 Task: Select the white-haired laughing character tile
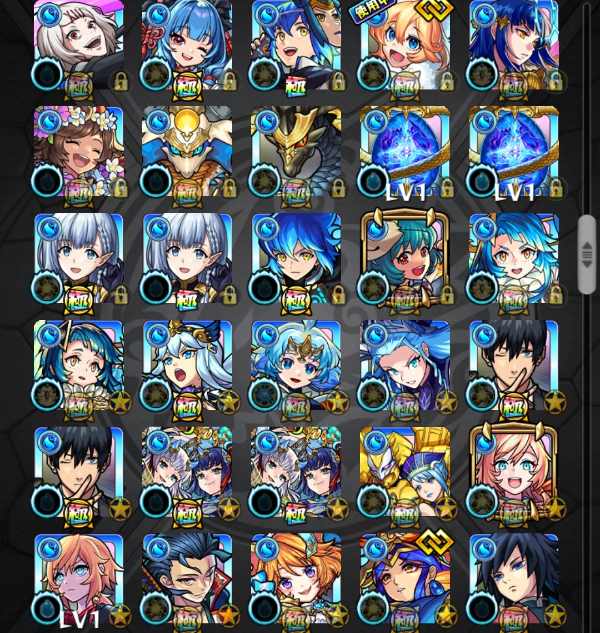[x=79, y=45]
